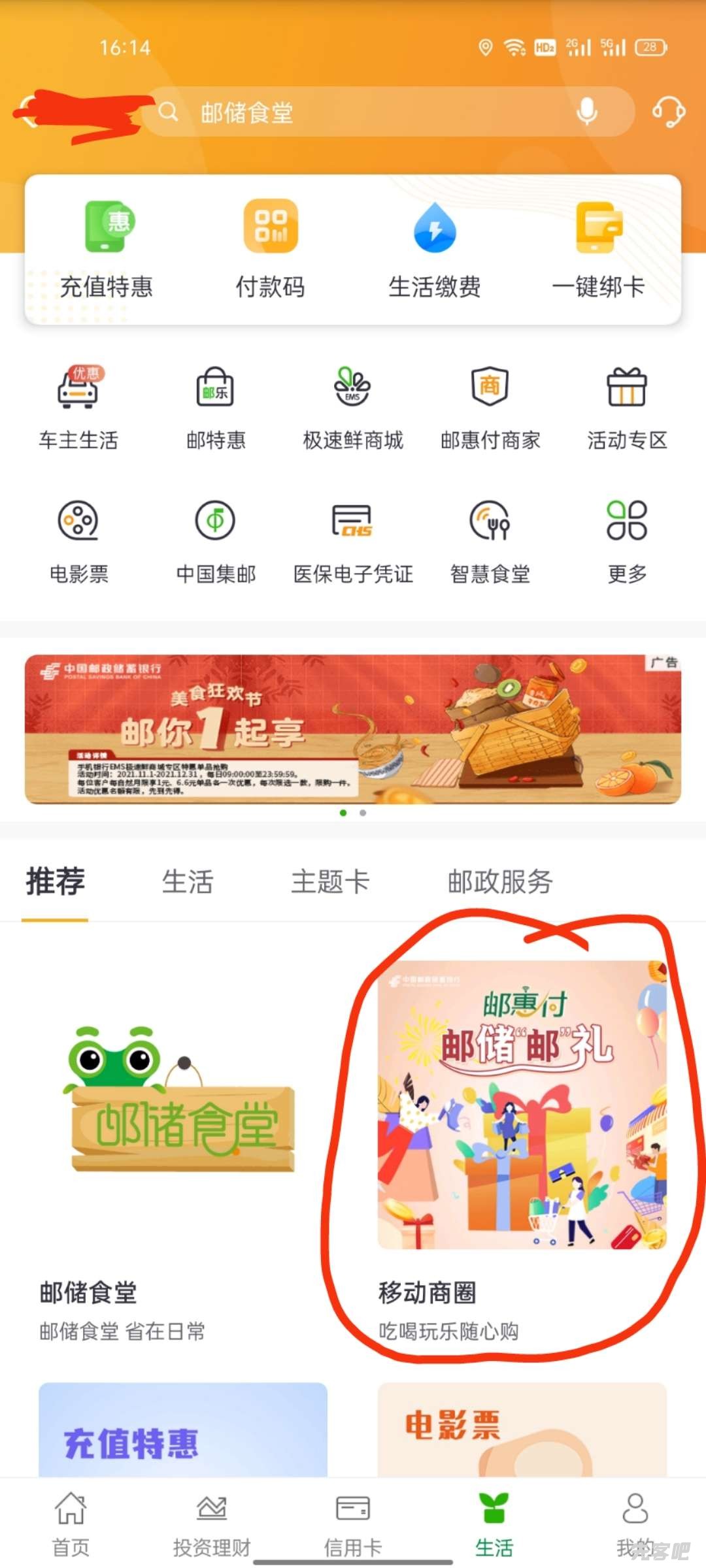This screenshot has width=706, height=1568.
Task: Open 生活缴费 bill payment
Action: point(435,250)
